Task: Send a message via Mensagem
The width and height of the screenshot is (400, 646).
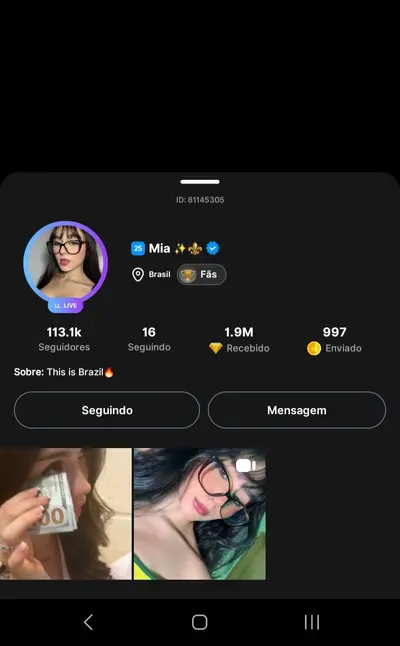Action: [297, 410]
